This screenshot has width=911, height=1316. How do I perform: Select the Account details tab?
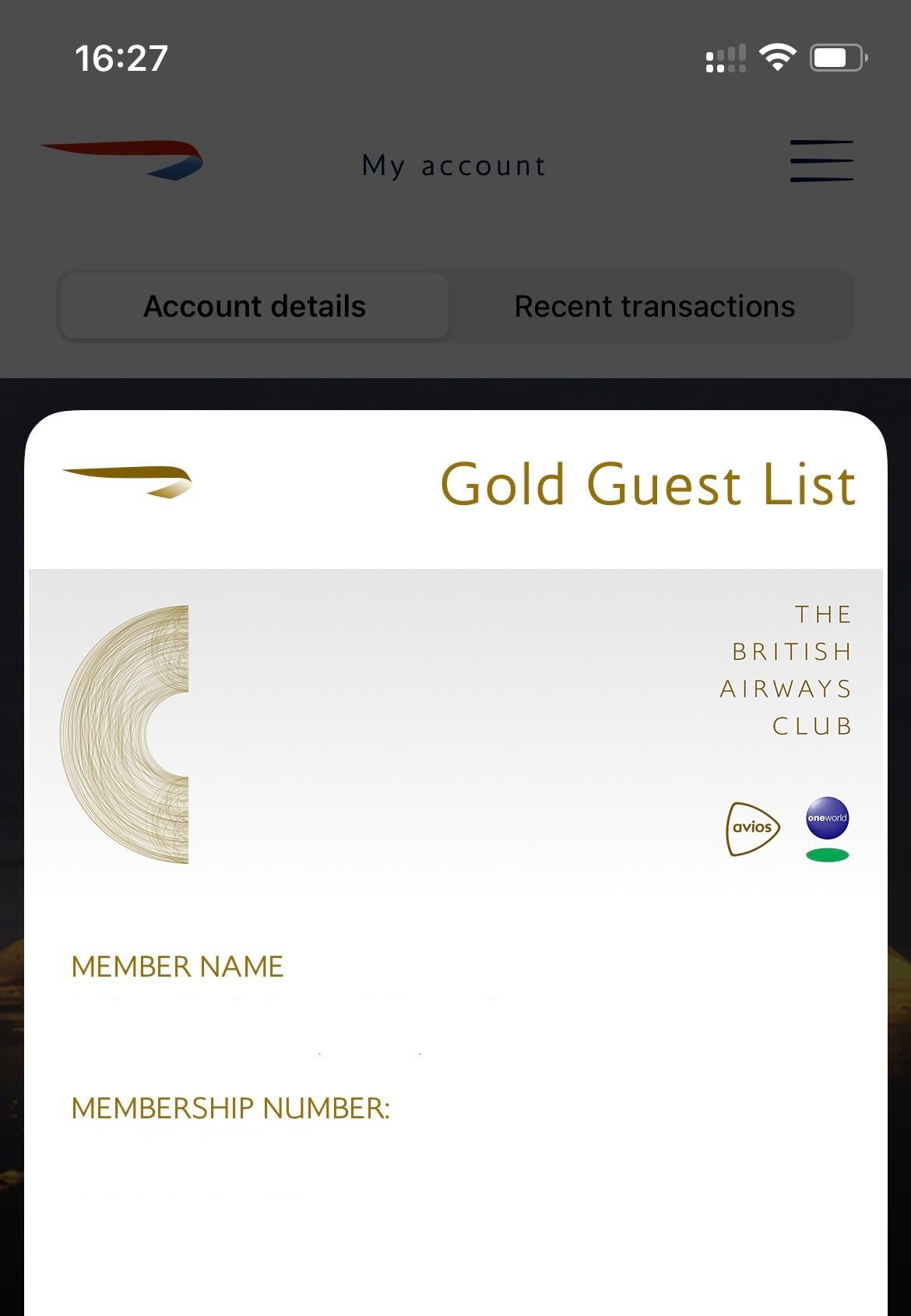click(254, 306)
